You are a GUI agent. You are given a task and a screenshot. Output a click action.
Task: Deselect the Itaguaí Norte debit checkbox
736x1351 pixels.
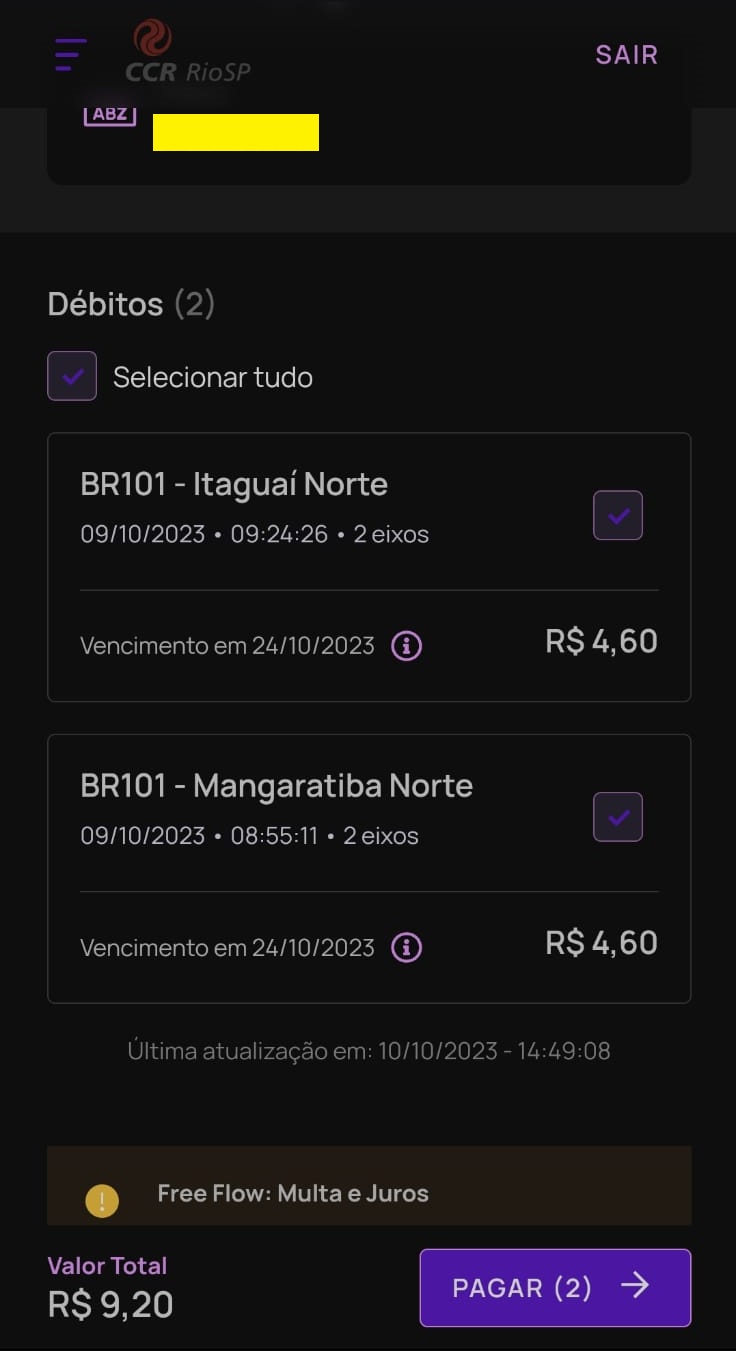[x=618, y=516]
